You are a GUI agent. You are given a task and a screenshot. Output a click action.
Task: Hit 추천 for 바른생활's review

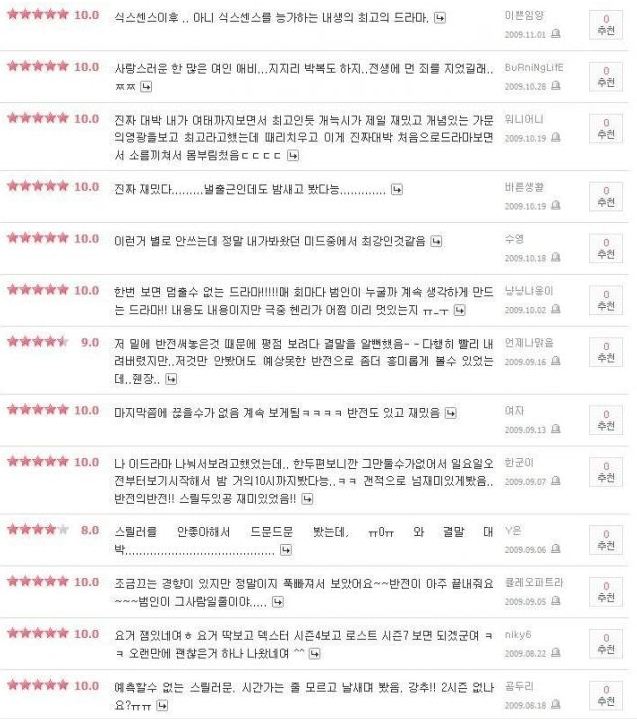tap(606, 197)
